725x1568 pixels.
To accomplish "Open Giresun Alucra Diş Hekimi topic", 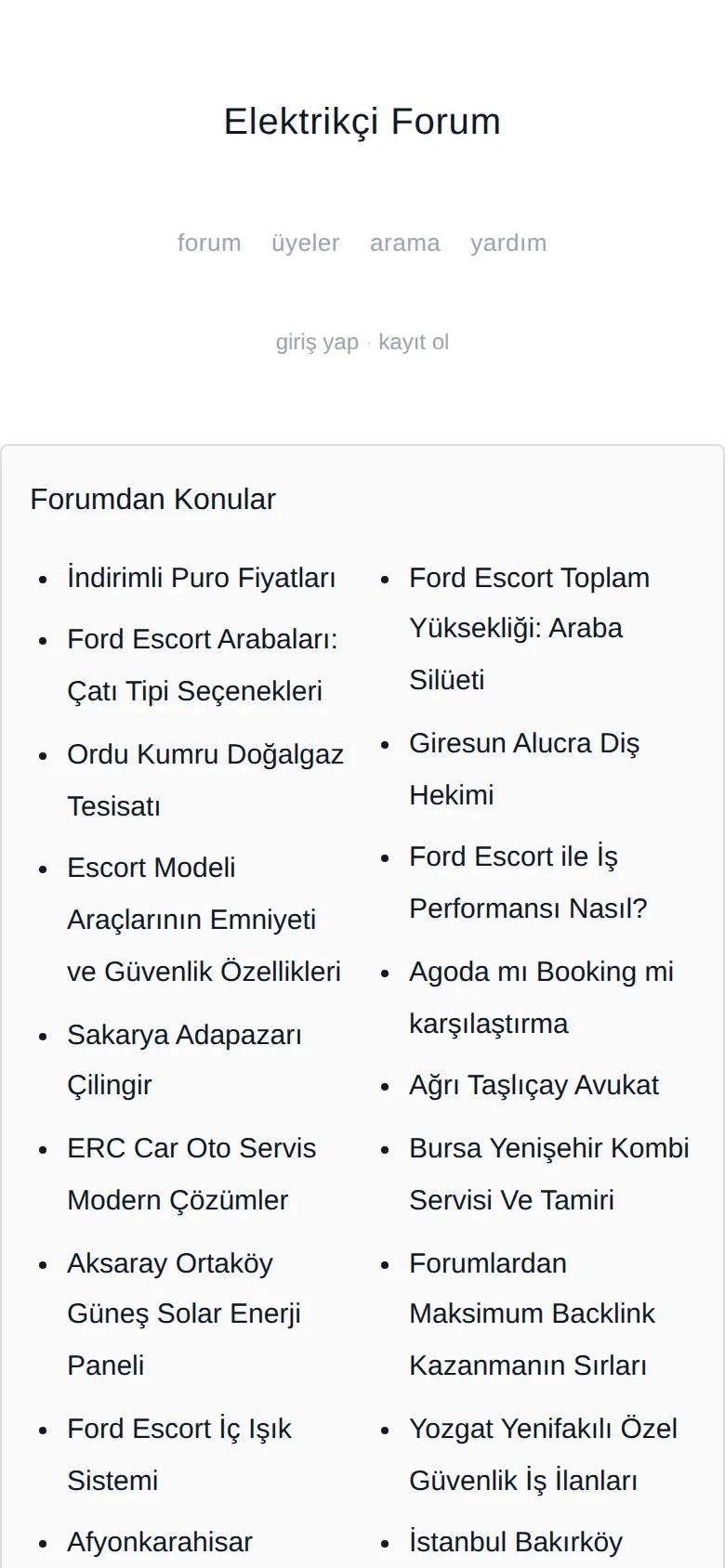I will coord(524,768).
